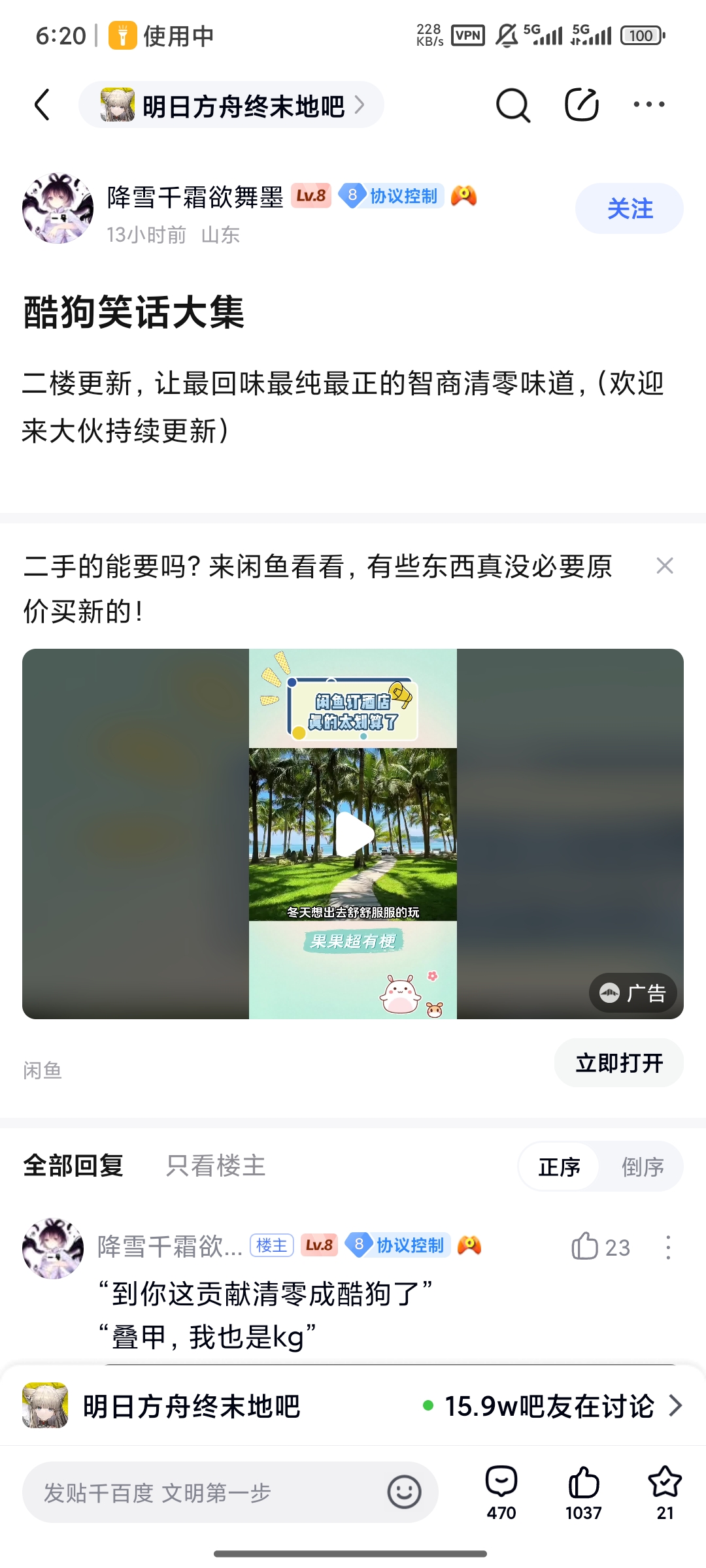Select the 全部回复 tab
Viewport: 706px width, 1568px height.
73,1166
